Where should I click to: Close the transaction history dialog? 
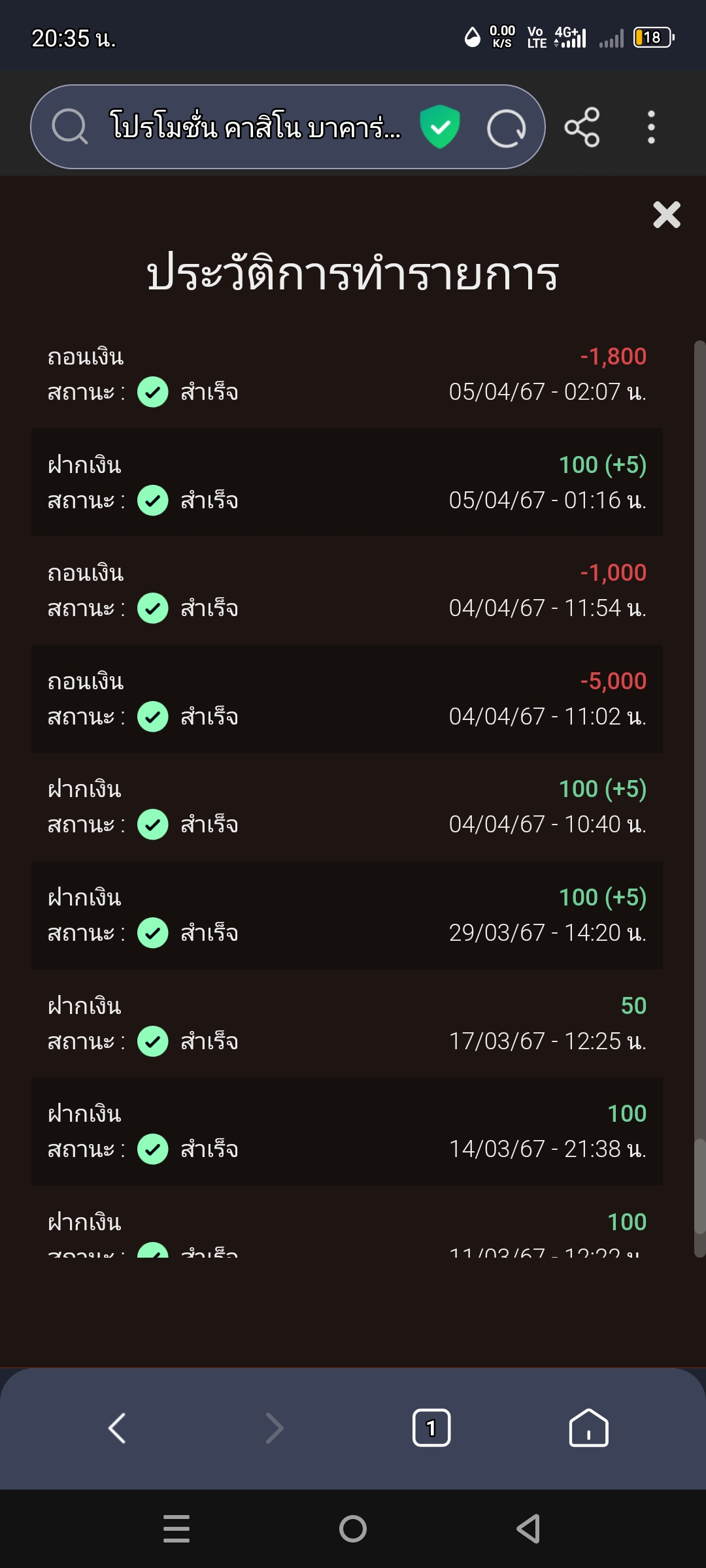point(667,215)
